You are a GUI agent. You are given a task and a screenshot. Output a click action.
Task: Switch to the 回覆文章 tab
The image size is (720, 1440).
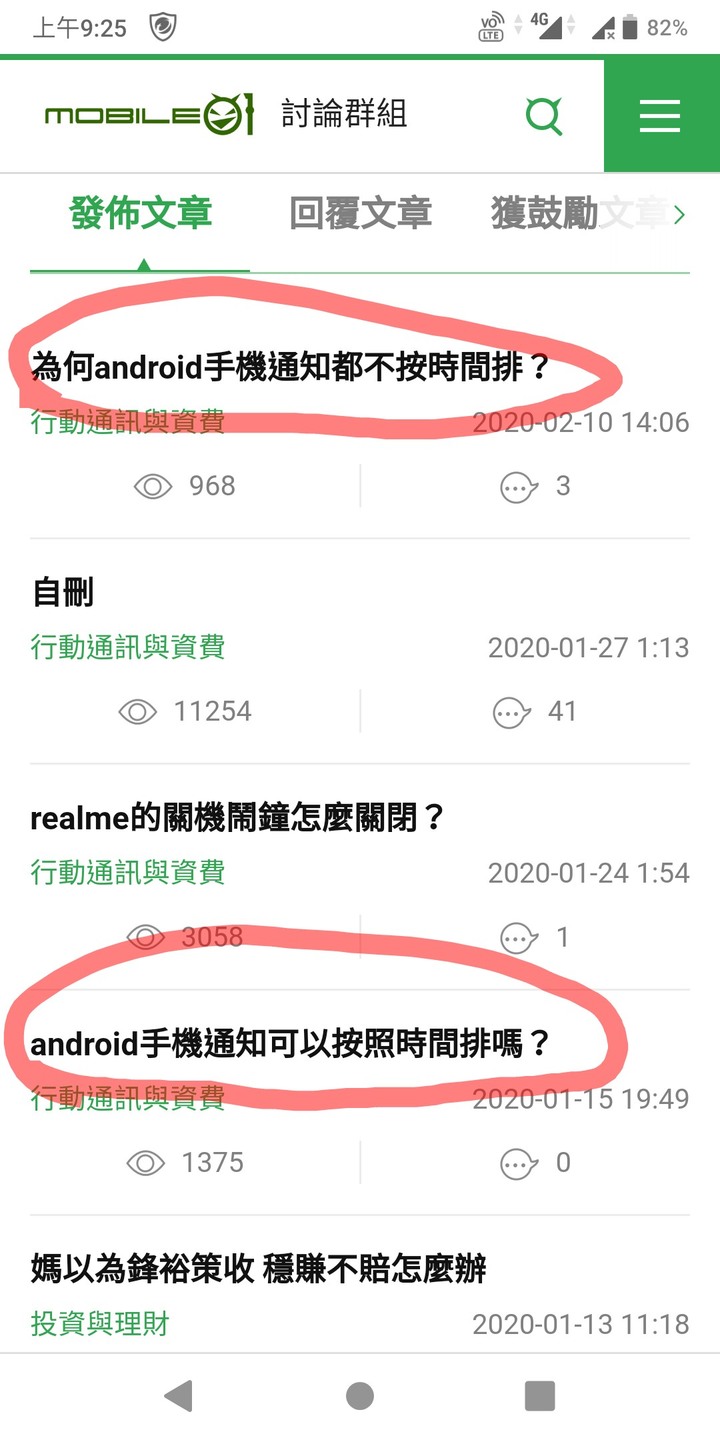pyautogui.click(x=360, y=213)
